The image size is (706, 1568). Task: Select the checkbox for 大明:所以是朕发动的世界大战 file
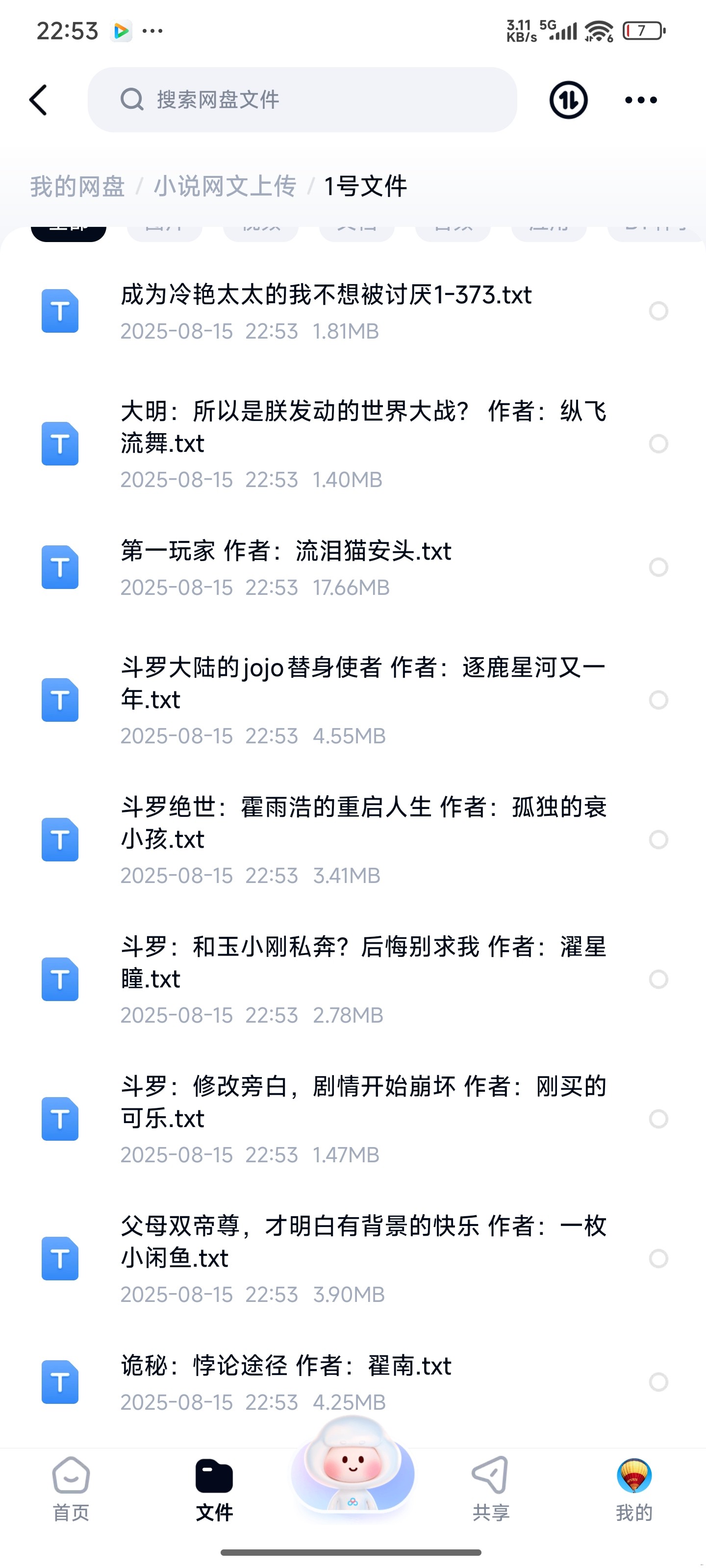pos(658,444)
